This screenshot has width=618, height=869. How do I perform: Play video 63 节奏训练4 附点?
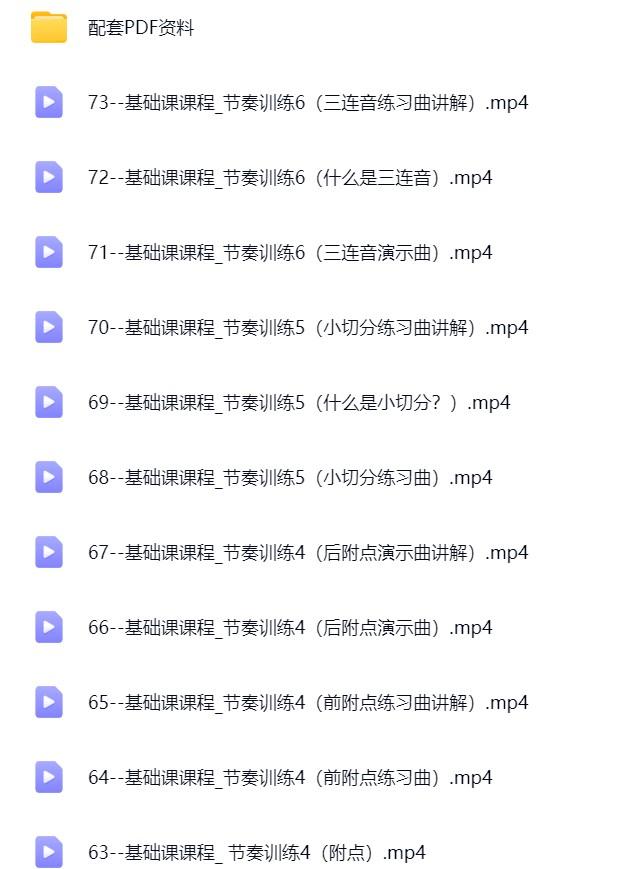tap(256, 853)
